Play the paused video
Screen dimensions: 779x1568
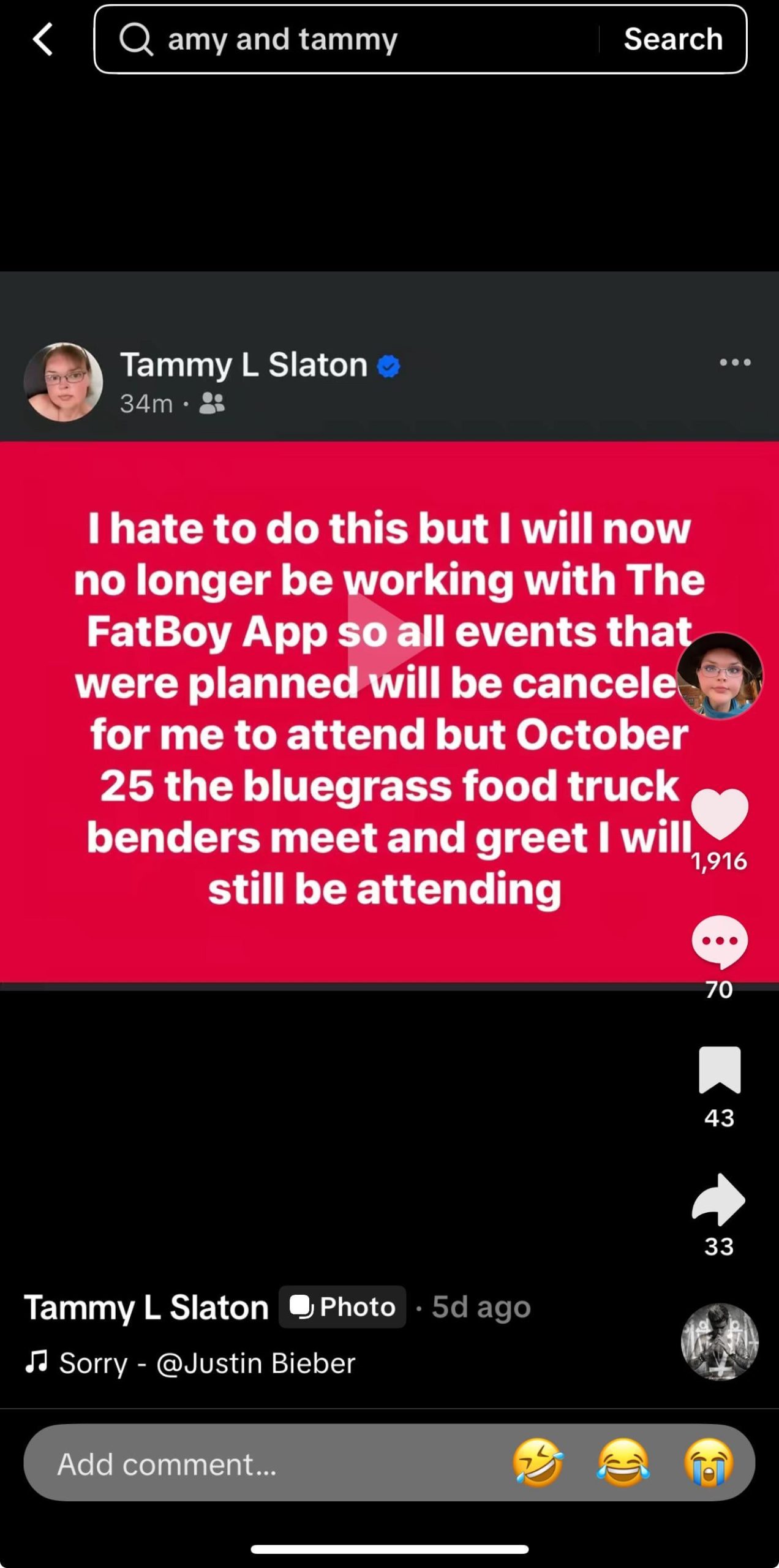387,643
